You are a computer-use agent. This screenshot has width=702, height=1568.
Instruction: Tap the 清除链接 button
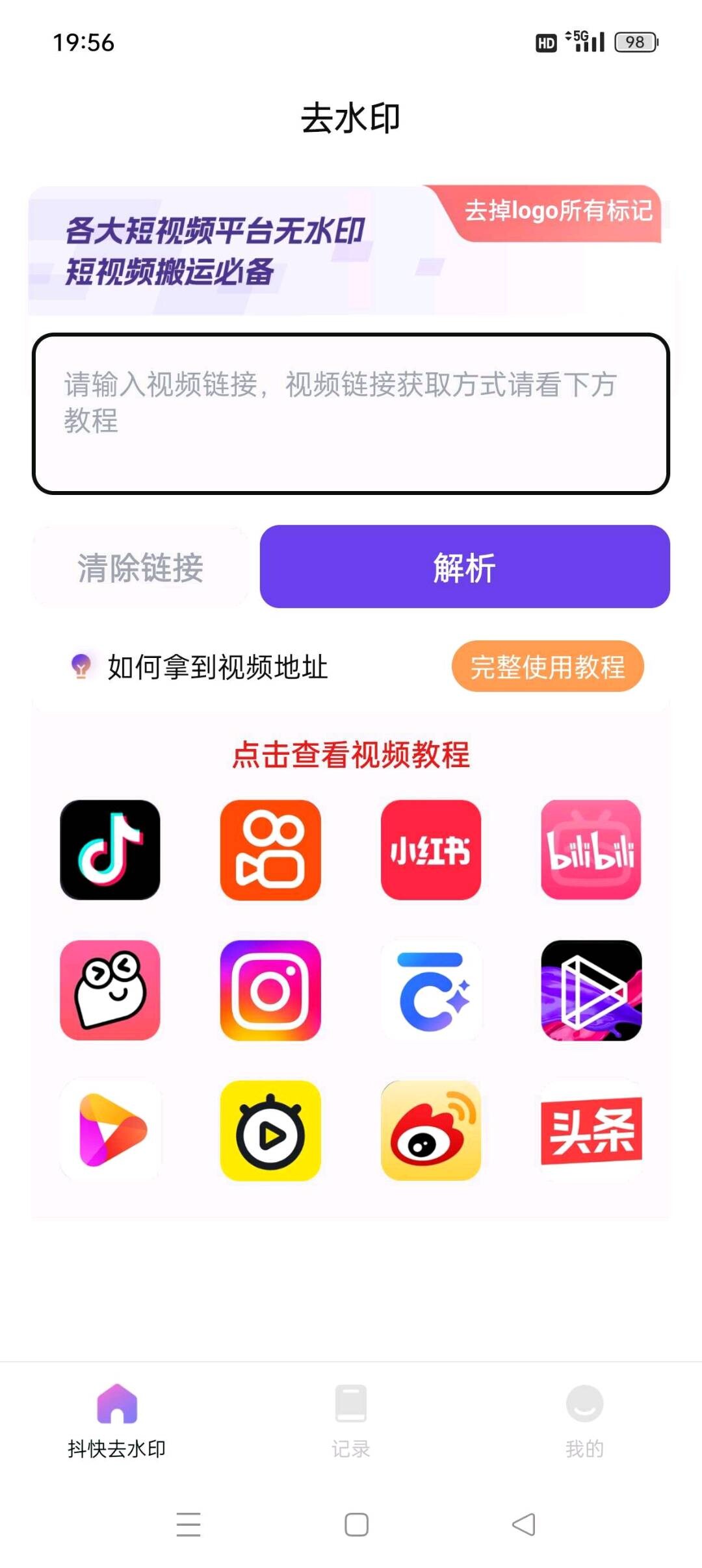coord(140,567)
